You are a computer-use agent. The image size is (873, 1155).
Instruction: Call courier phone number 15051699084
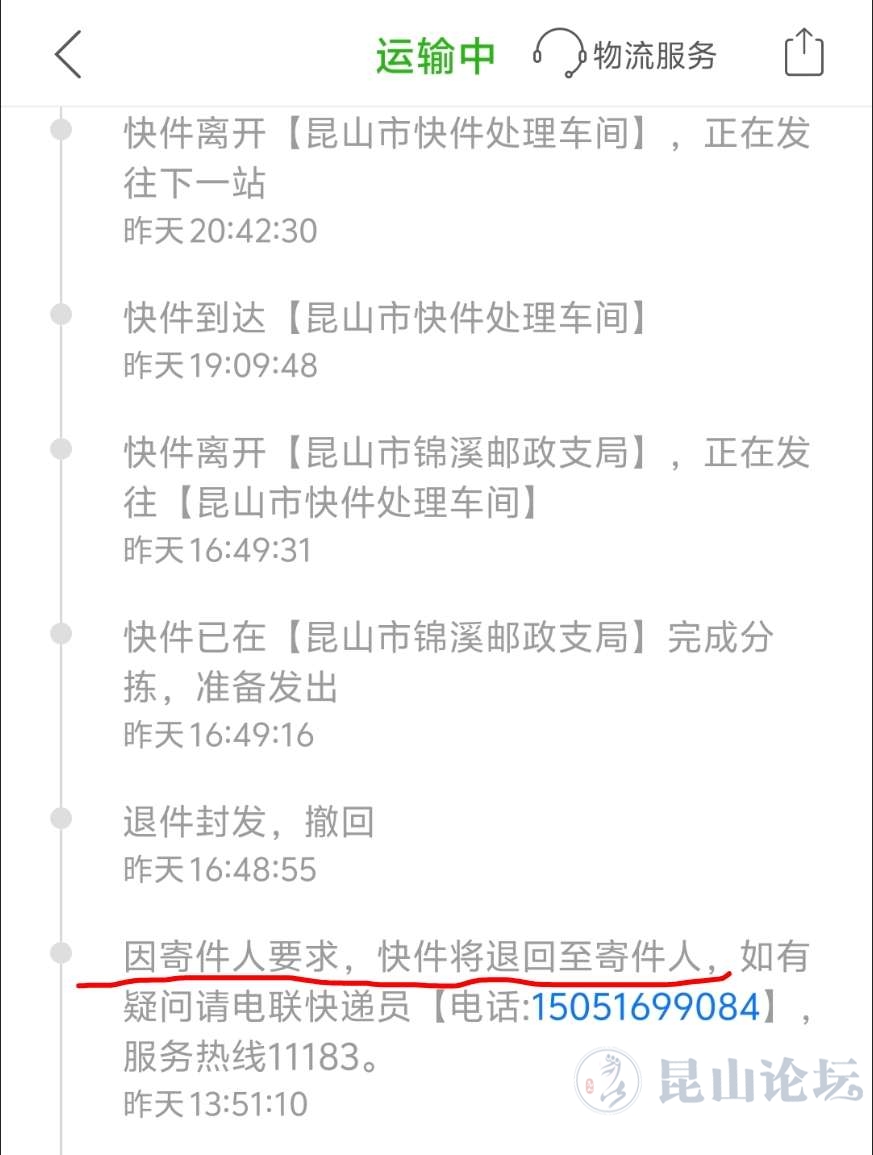646,1007
